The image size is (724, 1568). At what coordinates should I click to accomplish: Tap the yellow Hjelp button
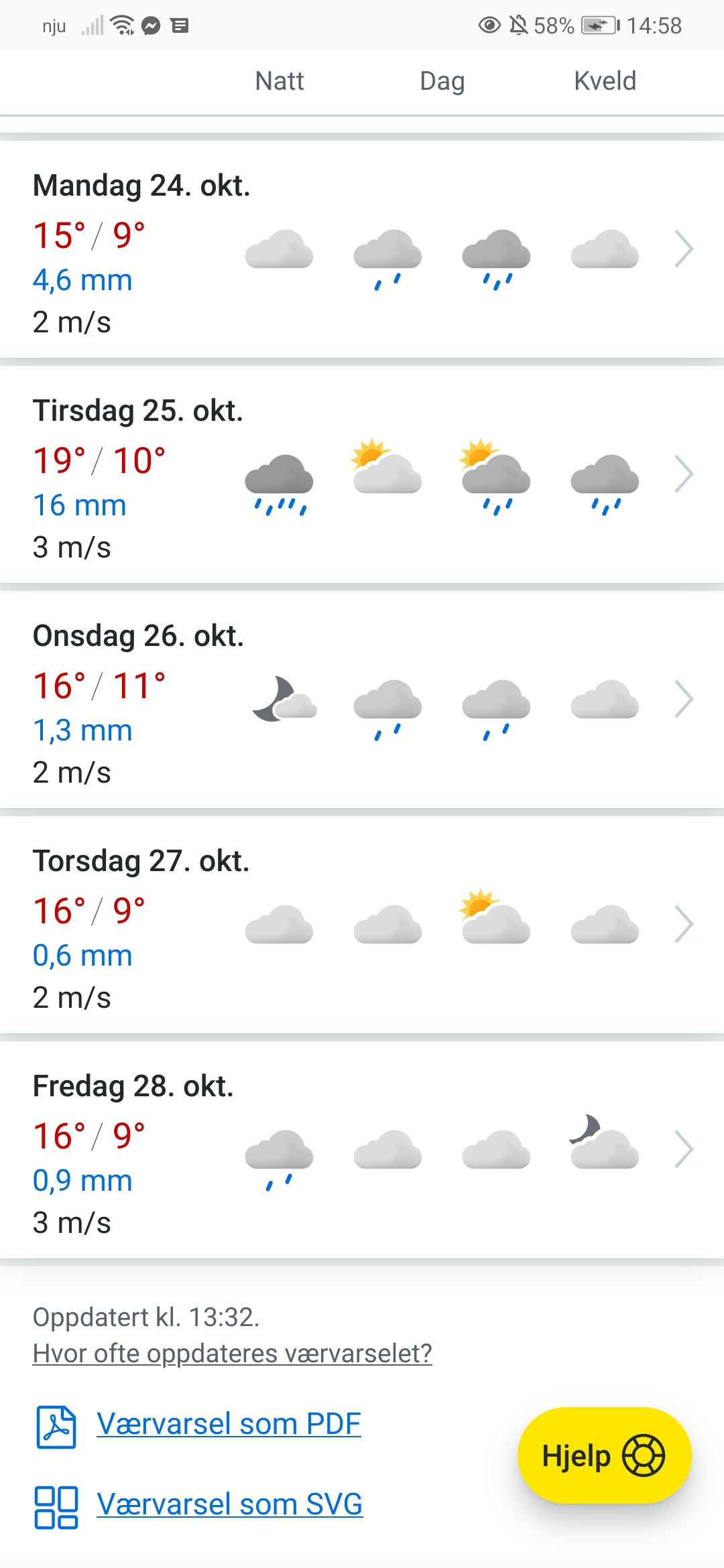pos(603,1455)
